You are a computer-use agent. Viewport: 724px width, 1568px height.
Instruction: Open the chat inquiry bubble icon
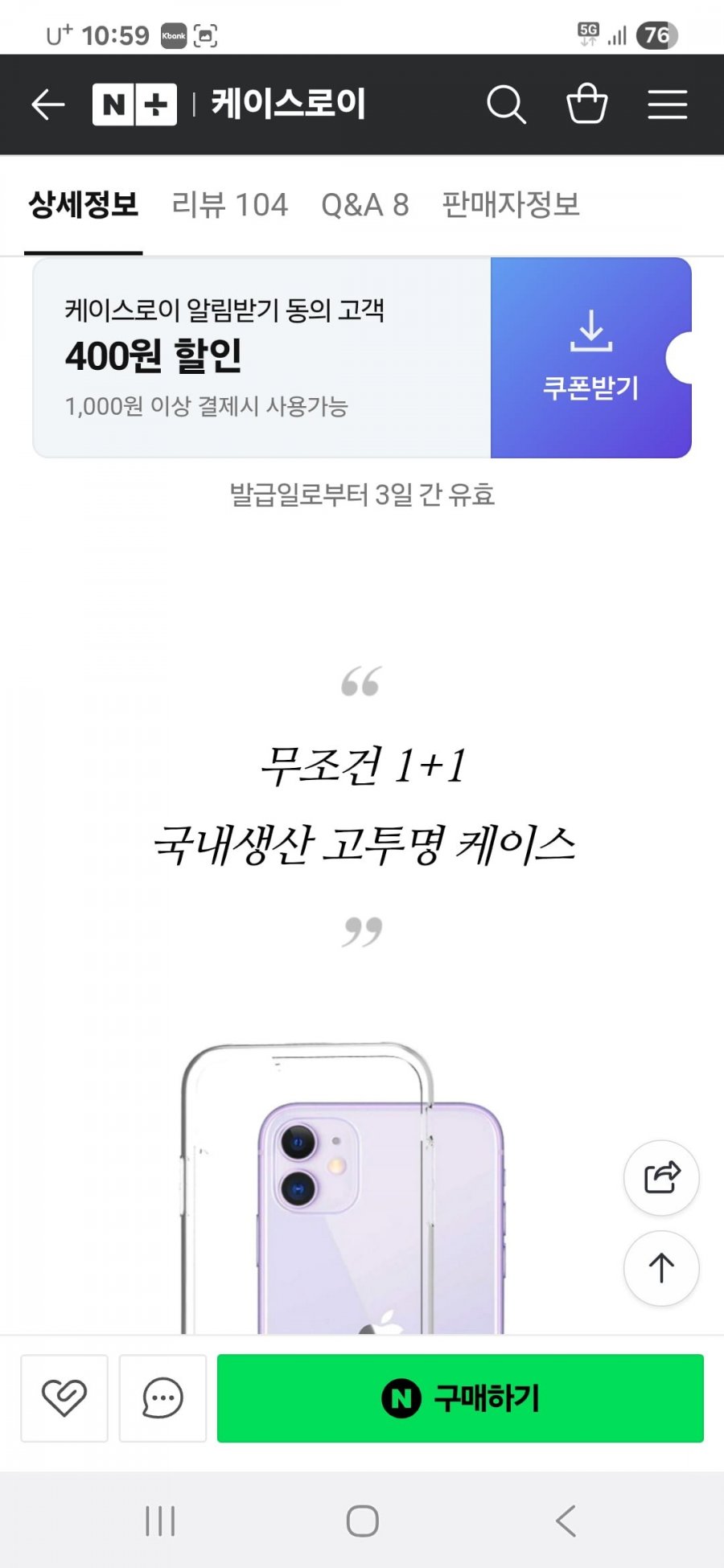162,1398
